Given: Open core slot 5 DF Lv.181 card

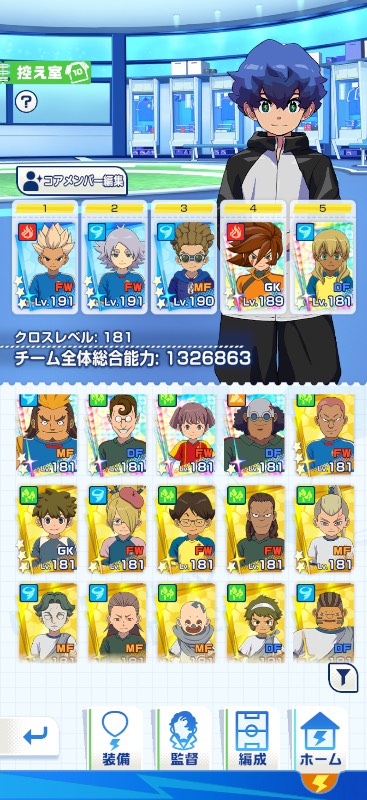Looking at the screenshot, I should pyautogui.click(x=323, y=257).
